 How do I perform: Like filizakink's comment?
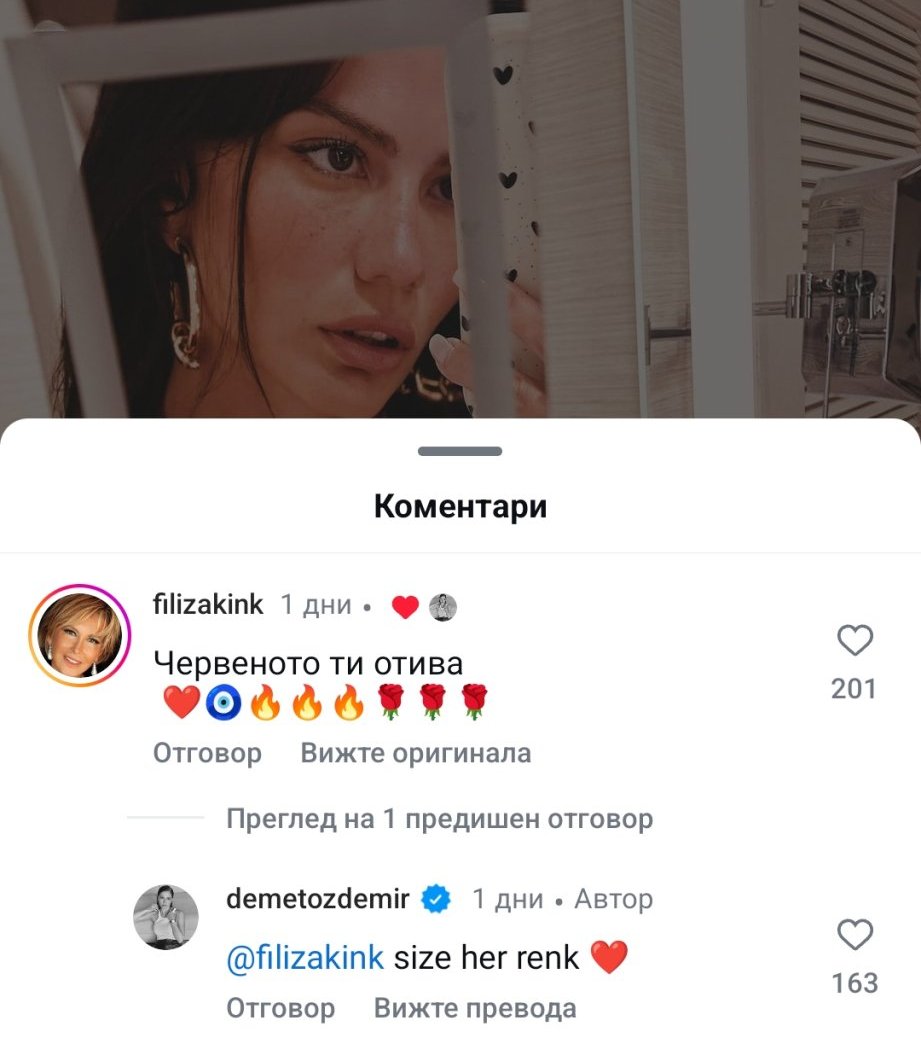(854, 641)
